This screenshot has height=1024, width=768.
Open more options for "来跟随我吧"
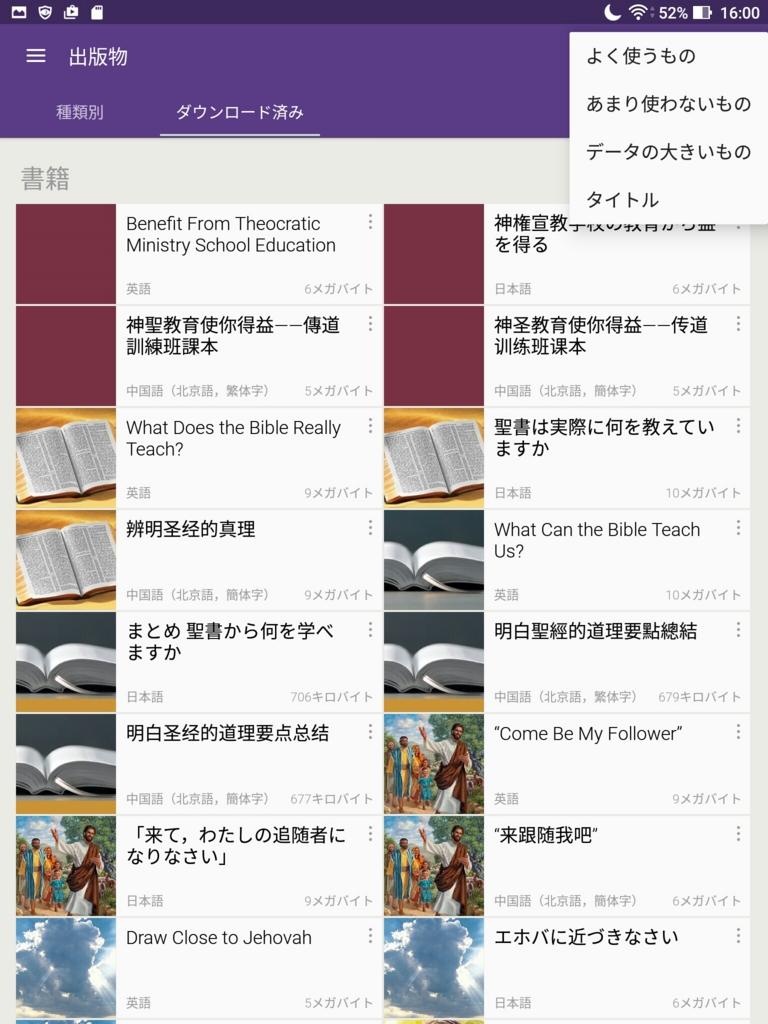(738, 833)
